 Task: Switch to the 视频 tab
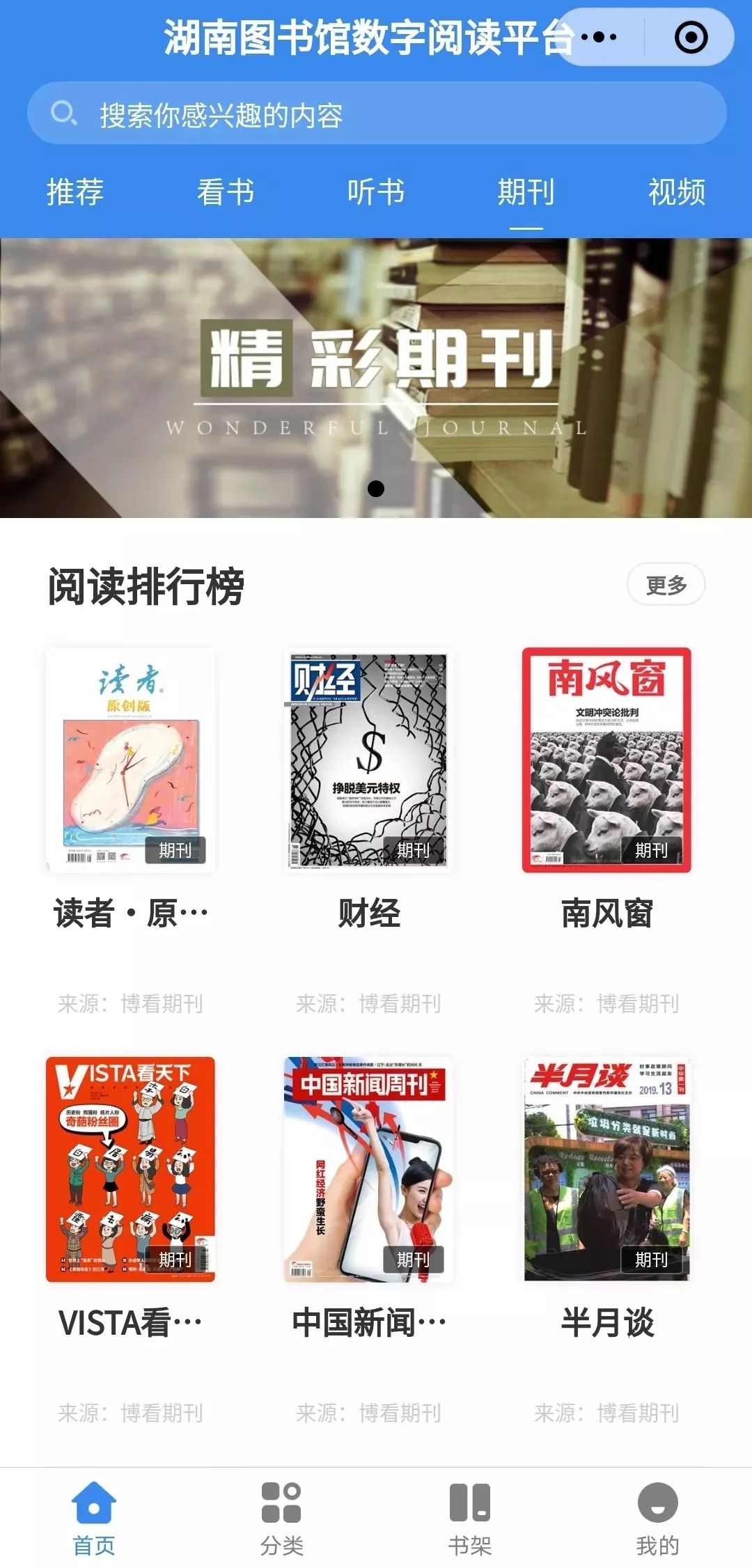(677, 192)
